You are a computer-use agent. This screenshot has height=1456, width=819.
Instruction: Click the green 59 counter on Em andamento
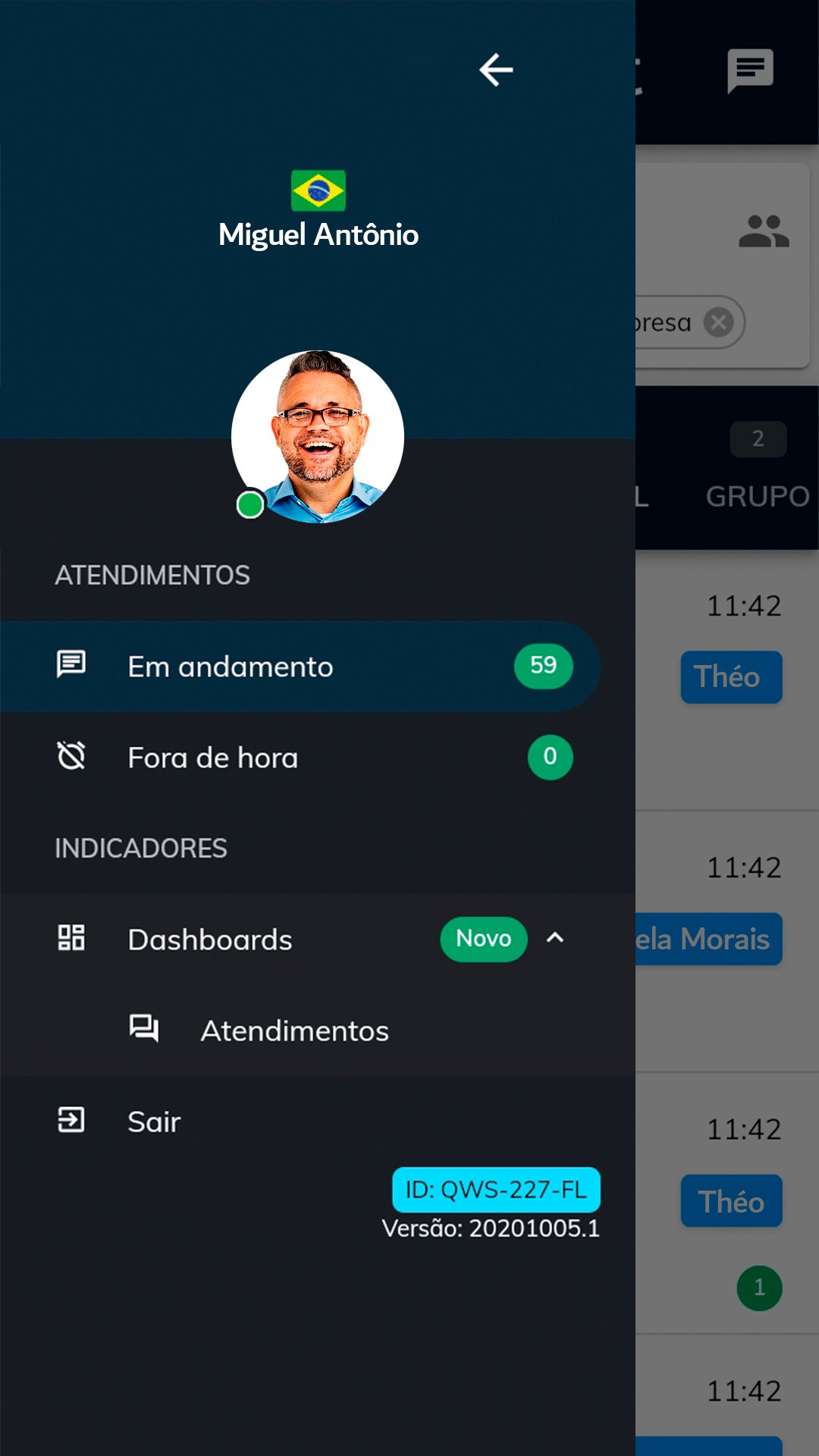(x=541, y=665)
